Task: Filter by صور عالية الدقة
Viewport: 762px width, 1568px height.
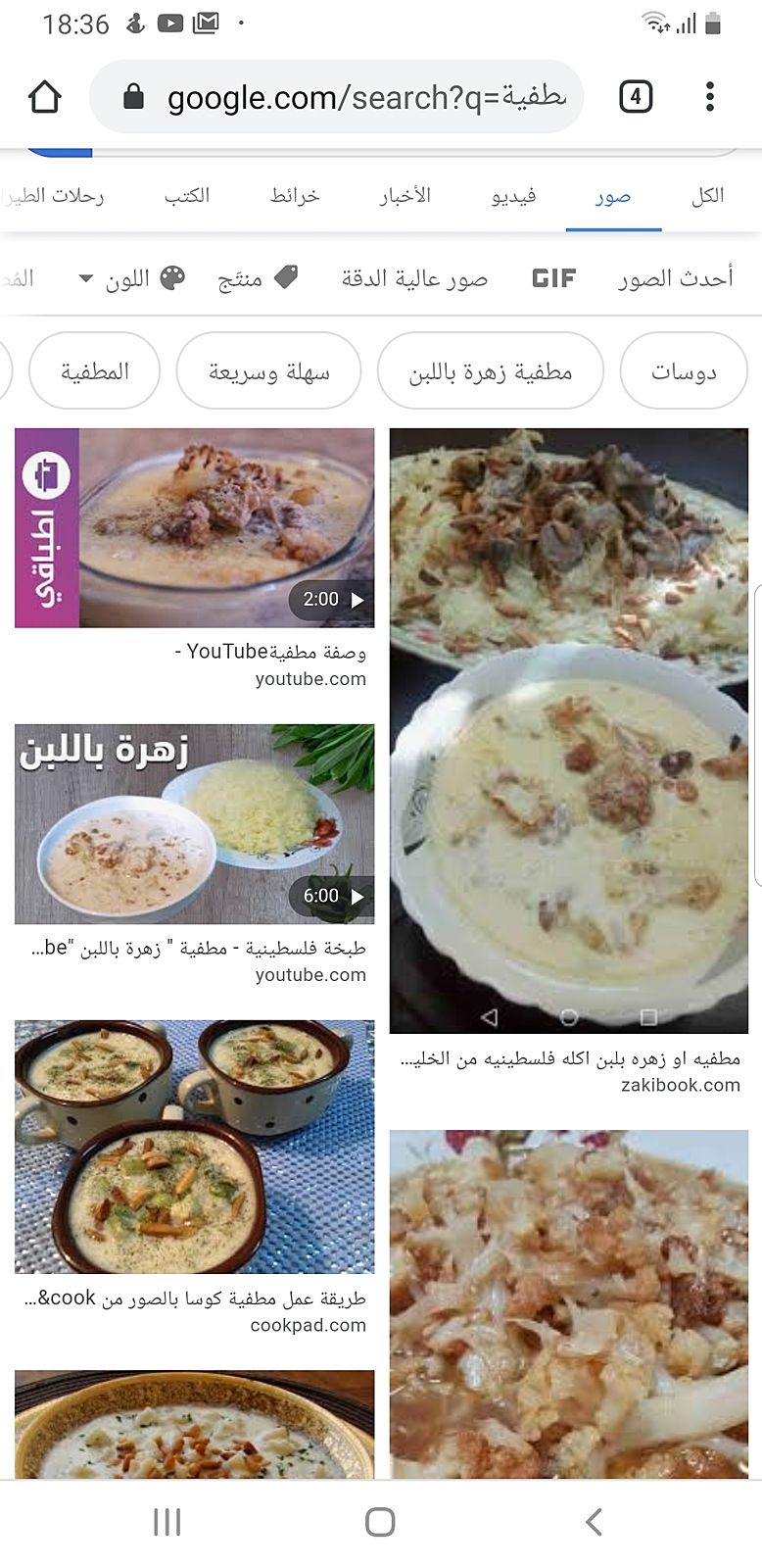Action: pos(414,279)
